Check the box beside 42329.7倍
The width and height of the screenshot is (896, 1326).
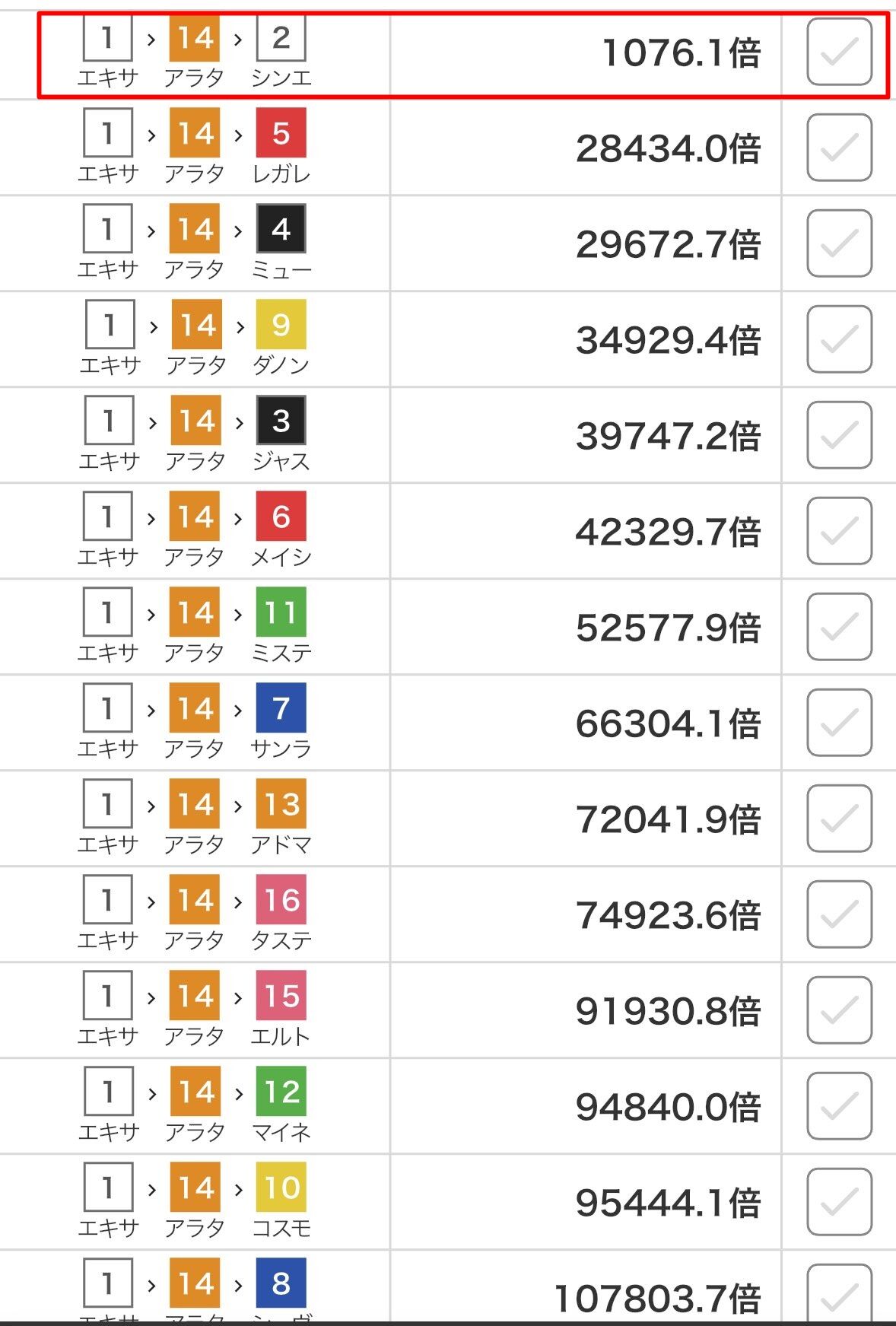coord(839,531)
